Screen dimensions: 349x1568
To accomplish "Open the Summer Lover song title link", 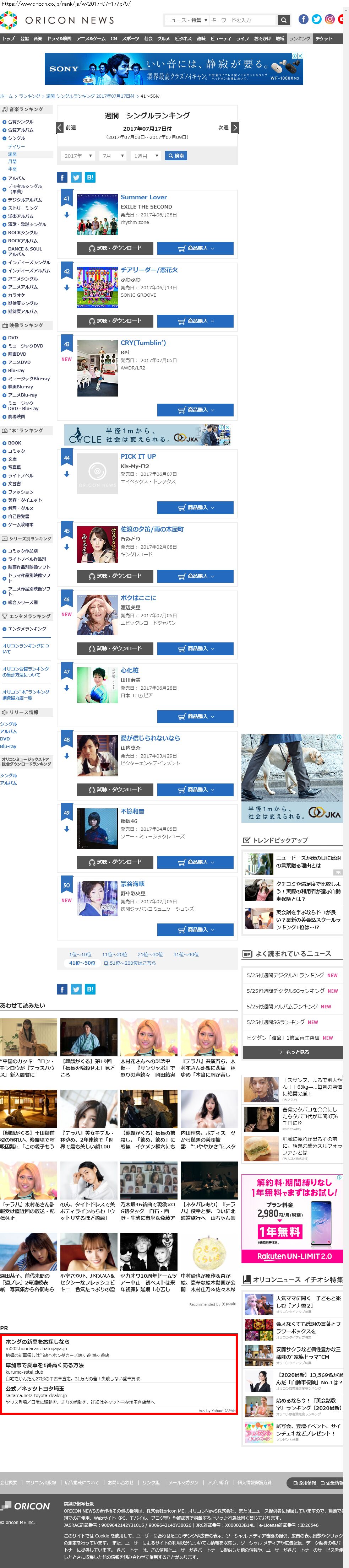I will pyautogui.click(x=143, y=197).
